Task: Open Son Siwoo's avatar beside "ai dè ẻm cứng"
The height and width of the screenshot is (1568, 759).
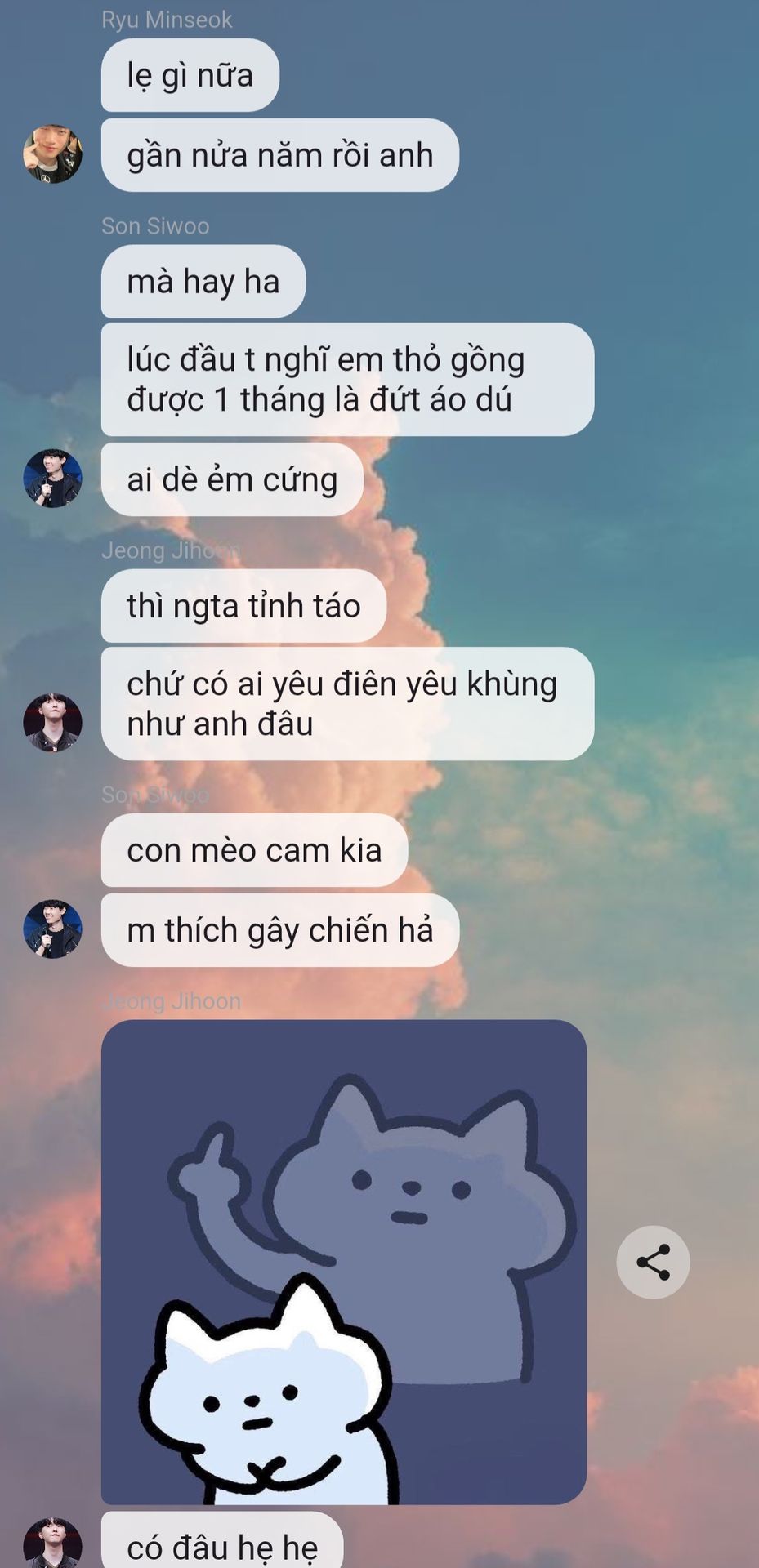Action: click(52, 479)
